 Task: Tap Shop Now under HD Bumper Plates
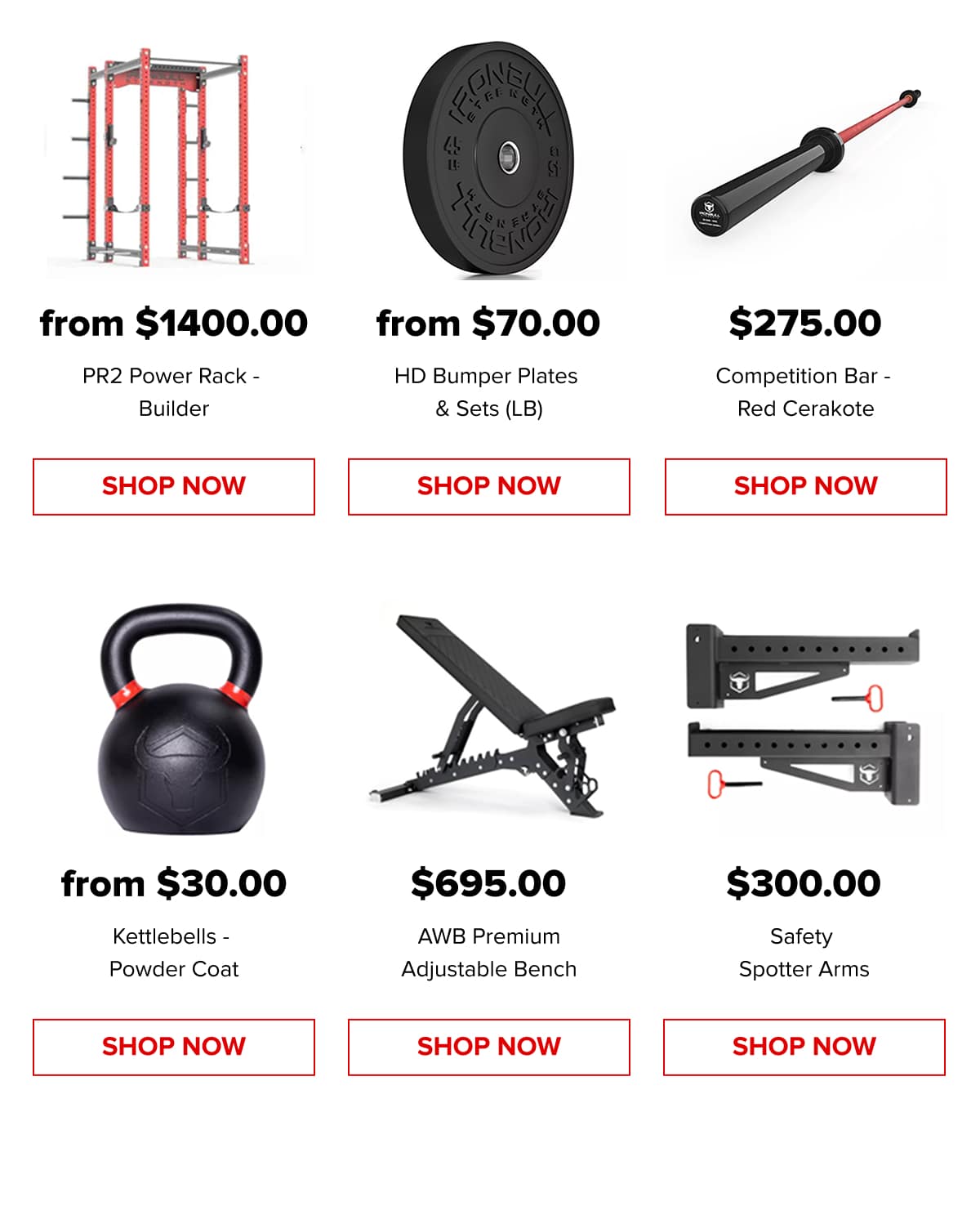click(x=488, y=486)
